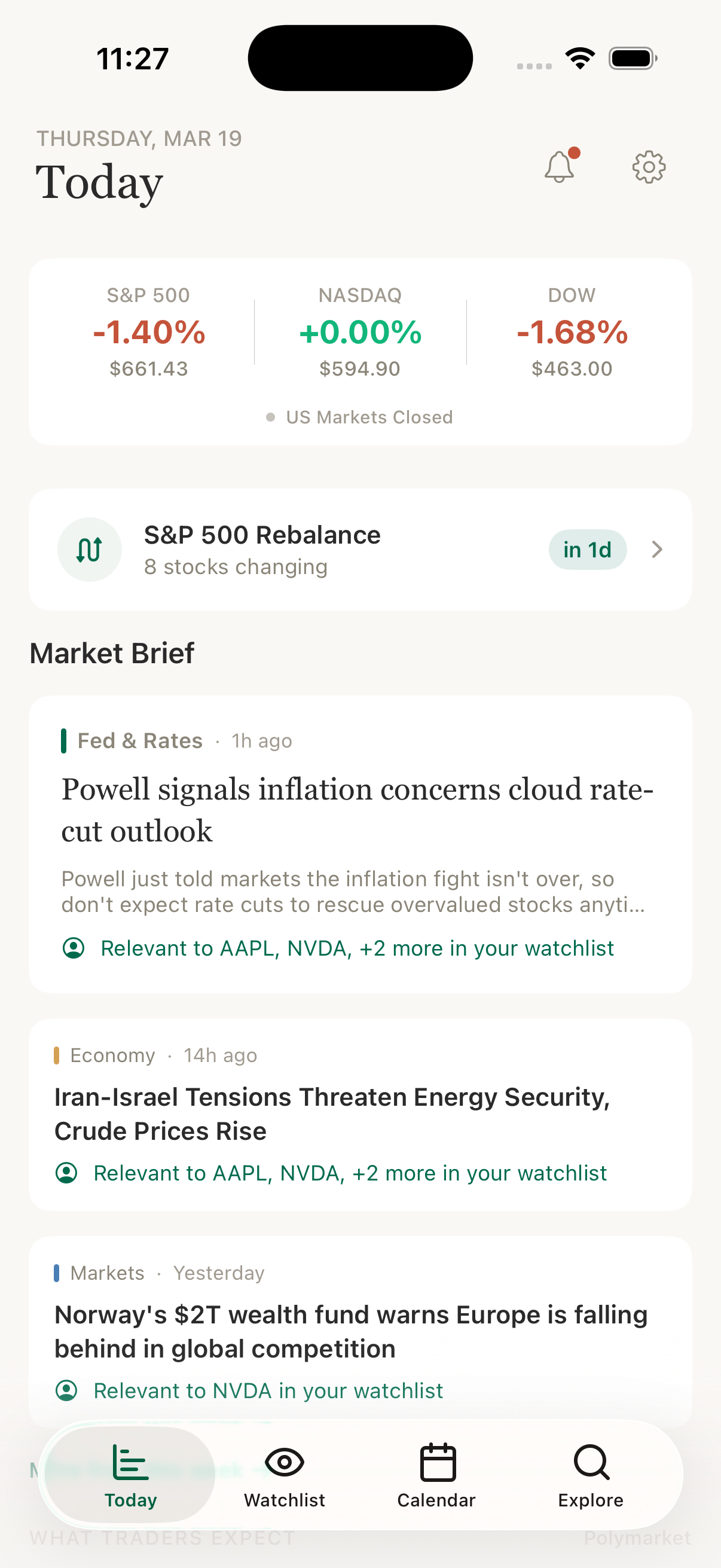Open the Norway wealth fund article

coord(350,1331)
